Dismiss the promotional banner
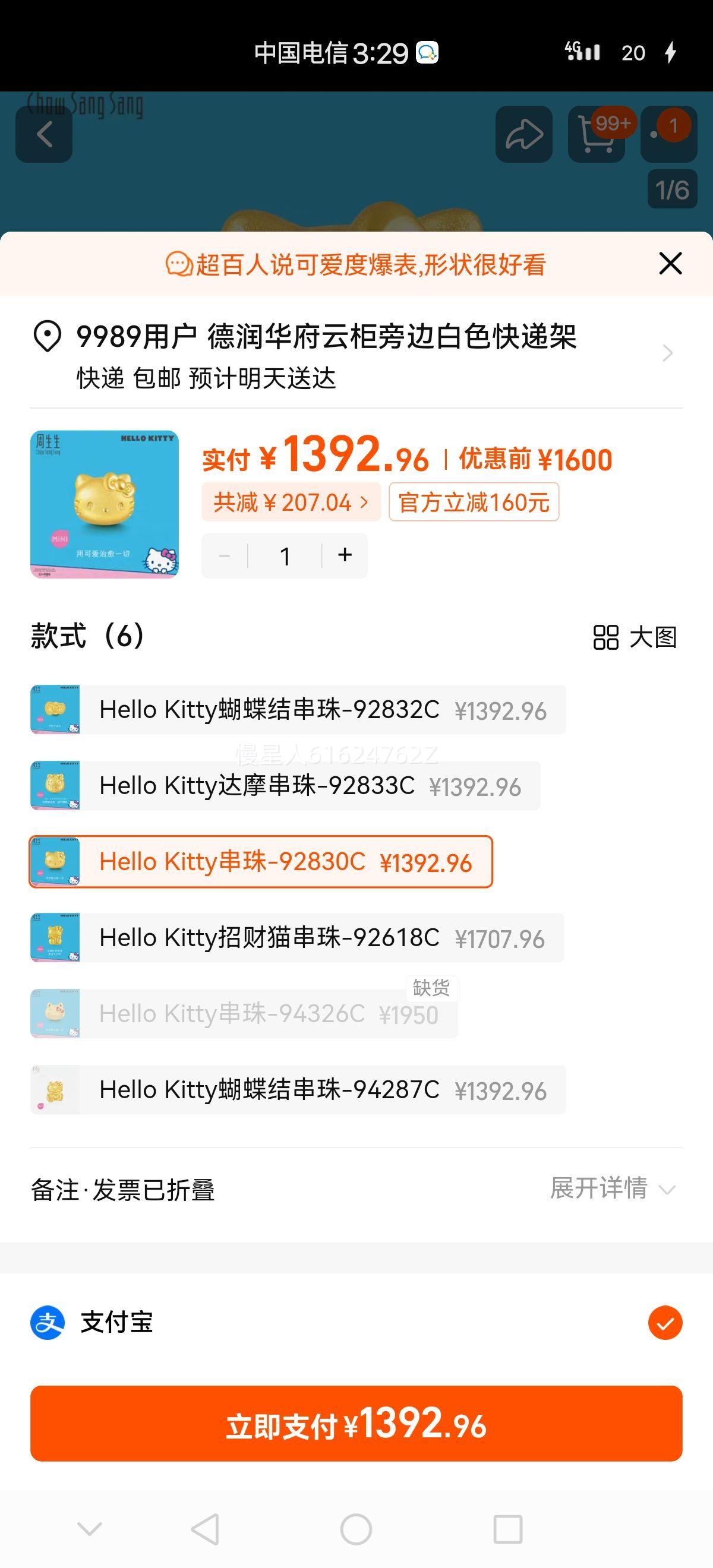This screenshot has height=1568, width=713. [x=670, y=264]
